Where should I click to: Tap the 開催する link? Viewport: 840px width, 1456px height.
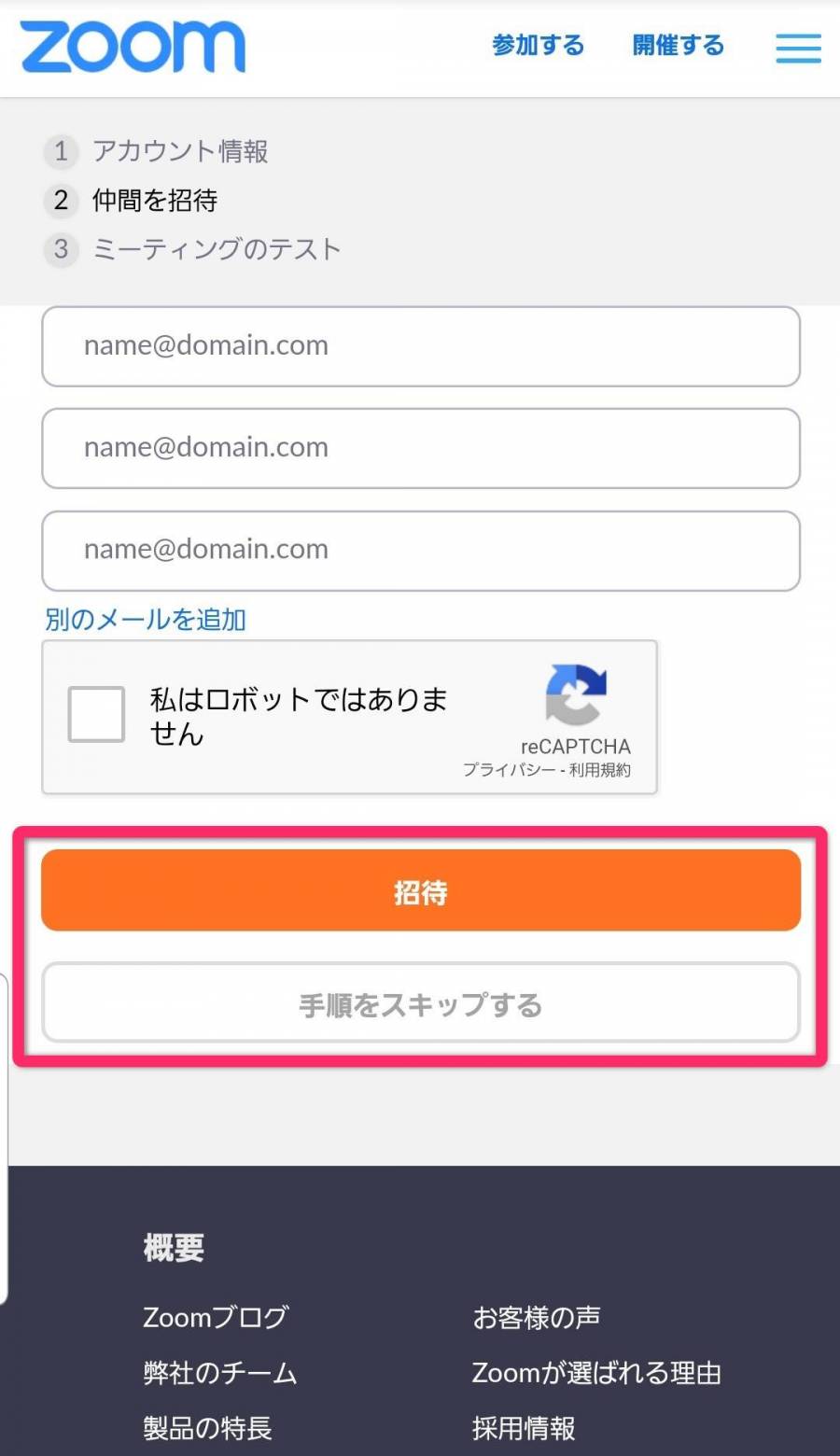coord(678,46)
